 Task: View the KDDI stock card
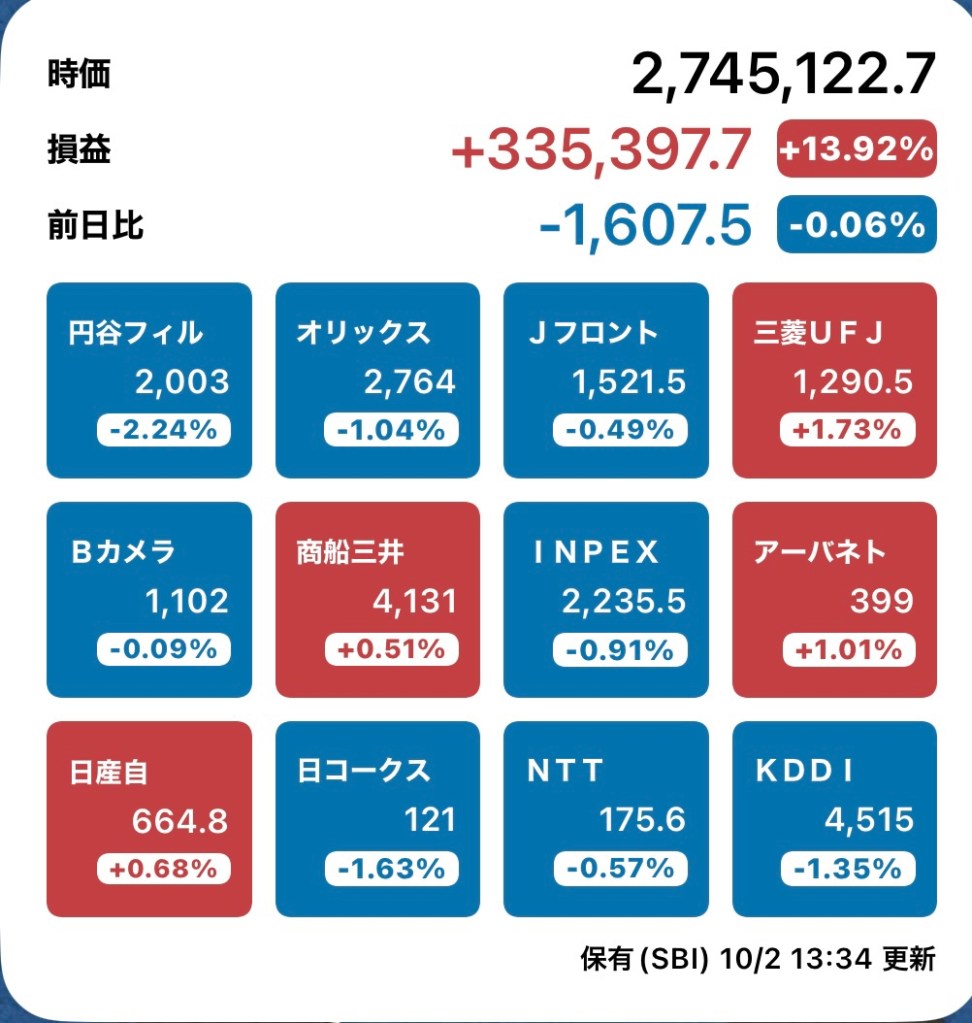pos(834,818)
